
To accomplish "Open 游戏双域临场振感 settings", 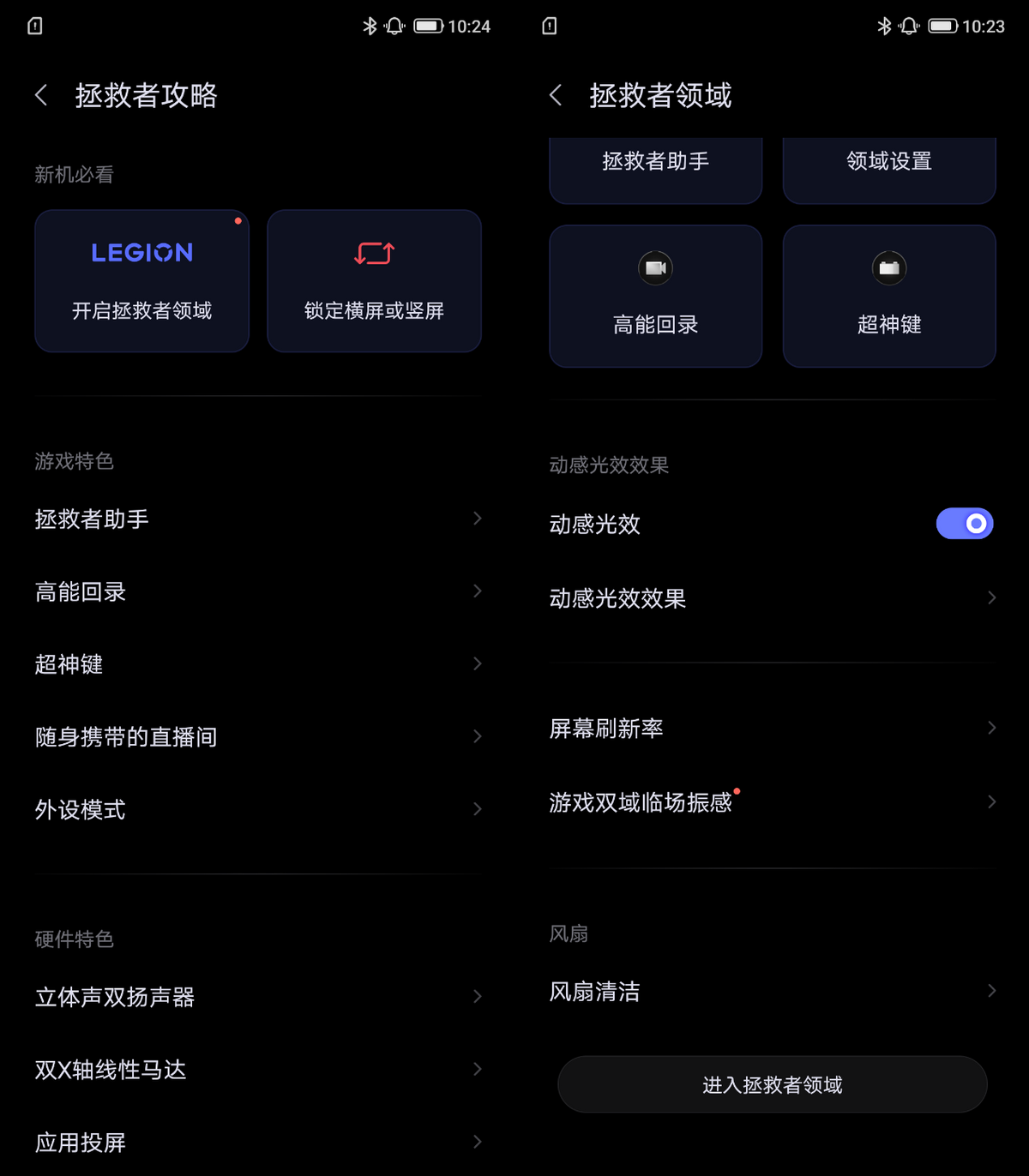I will click(991, 801).
